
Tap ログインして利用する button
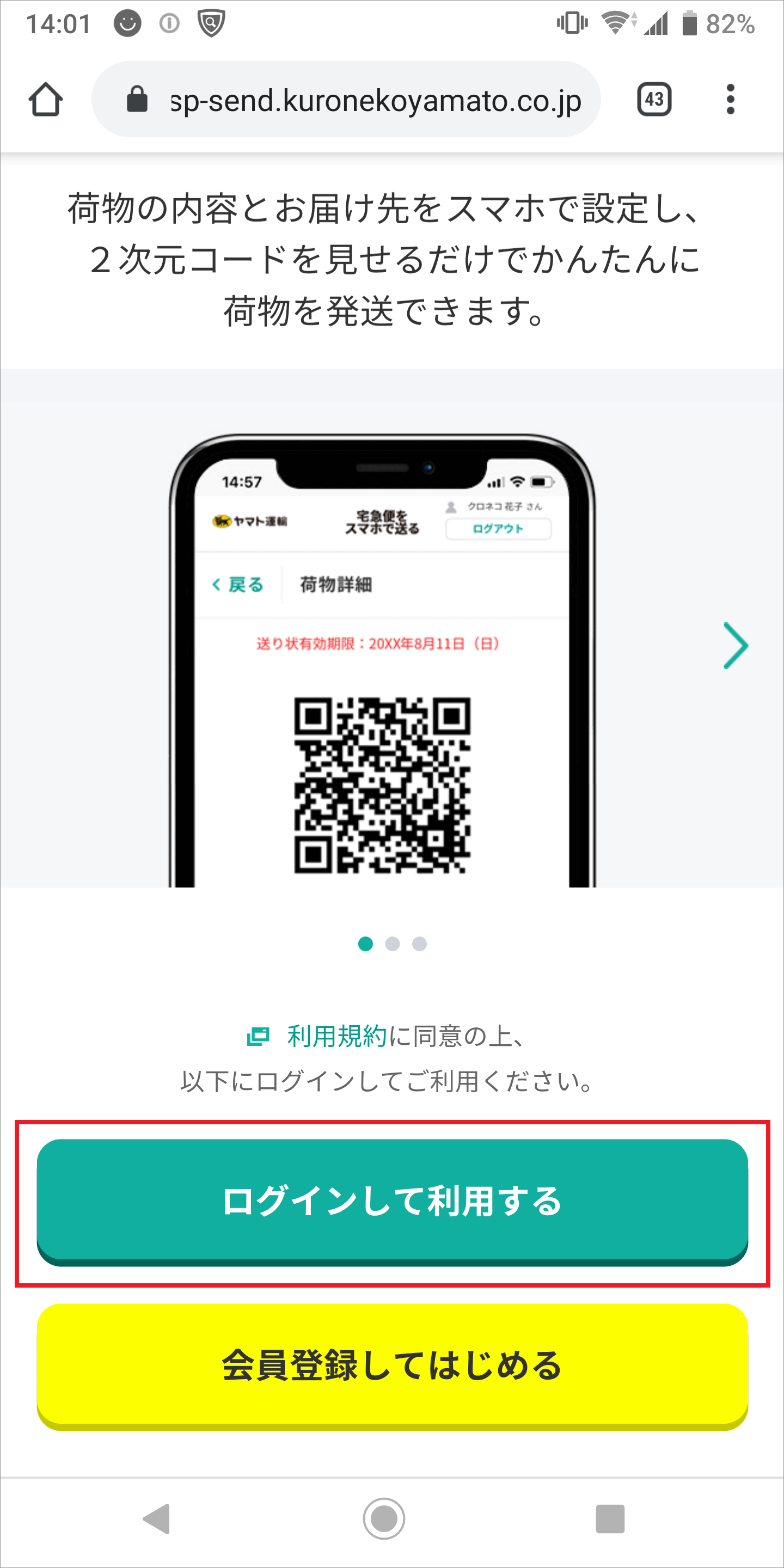pos(392,1200)
